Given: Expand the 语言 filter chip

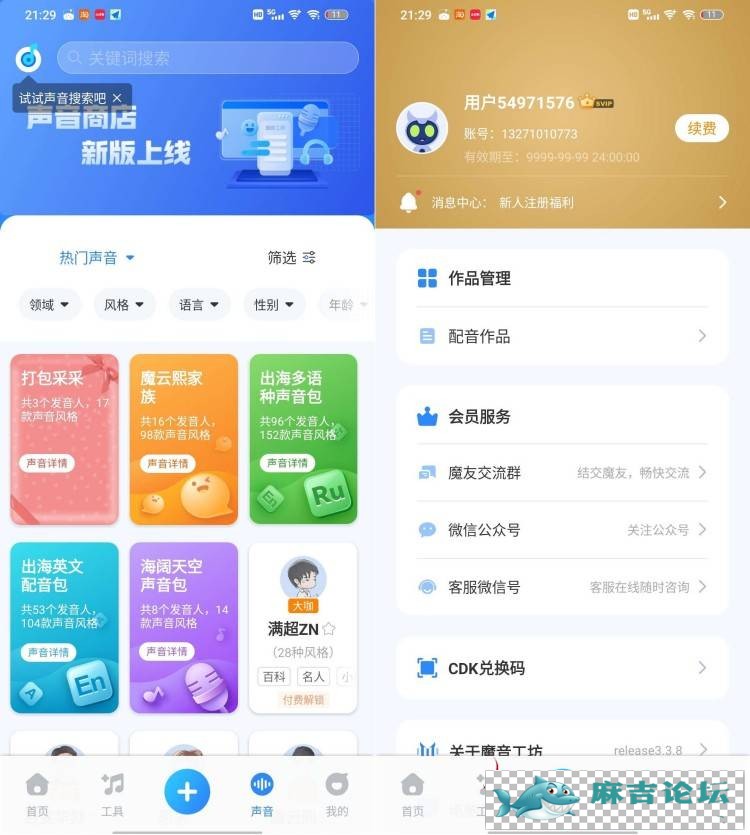Looking at the screenshot, I should 199,305.
